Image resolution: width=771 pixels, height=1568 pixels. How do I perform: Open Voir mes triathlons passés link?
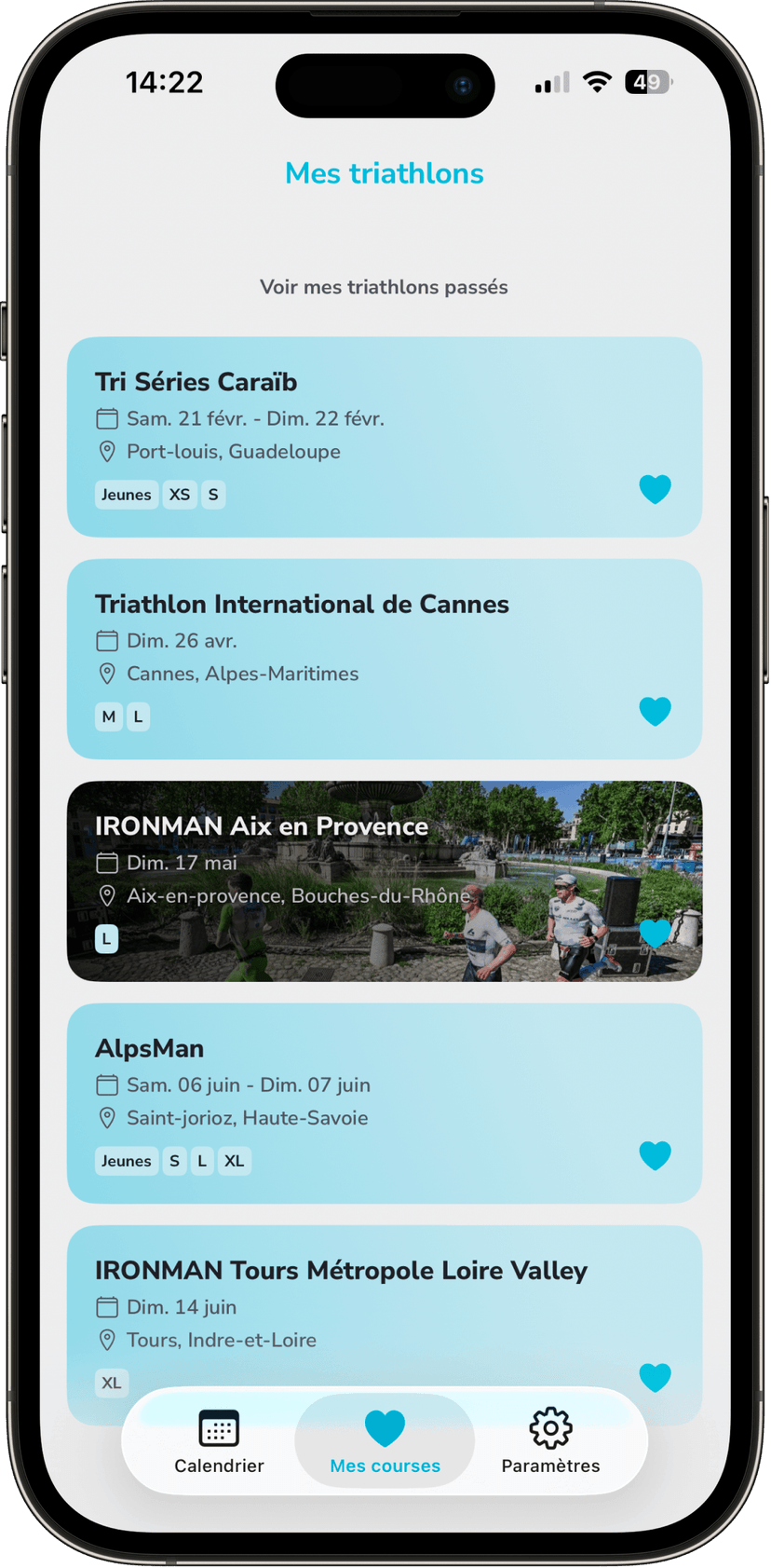click(x=384, y=287)
